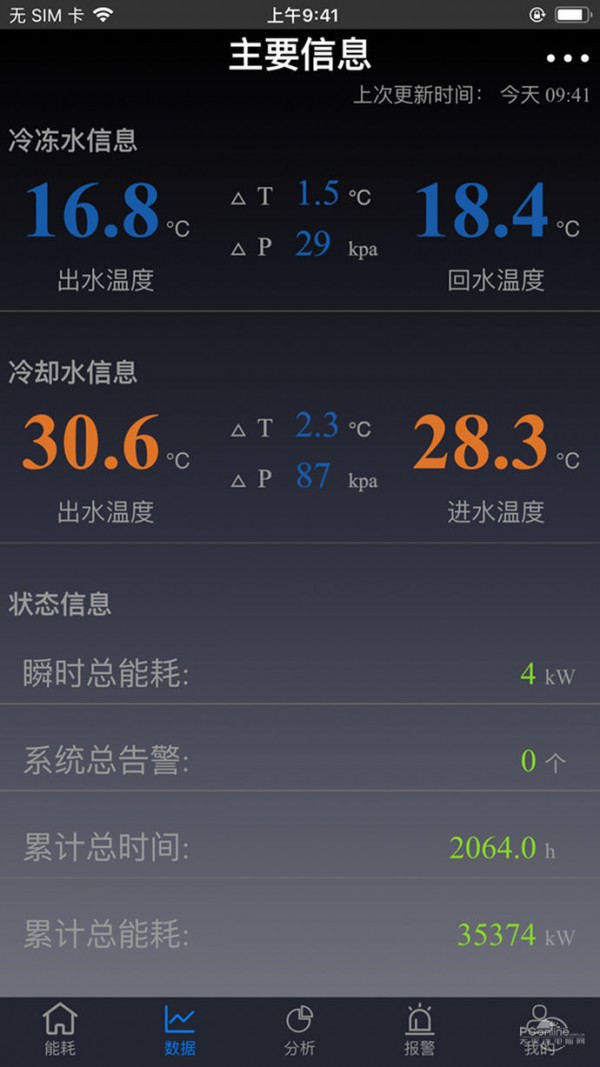Open the 我的 profile tab
Image resolution: width=600 pixels, height=1067 pixels.
pyautogui.click(x=539, y=1031)
